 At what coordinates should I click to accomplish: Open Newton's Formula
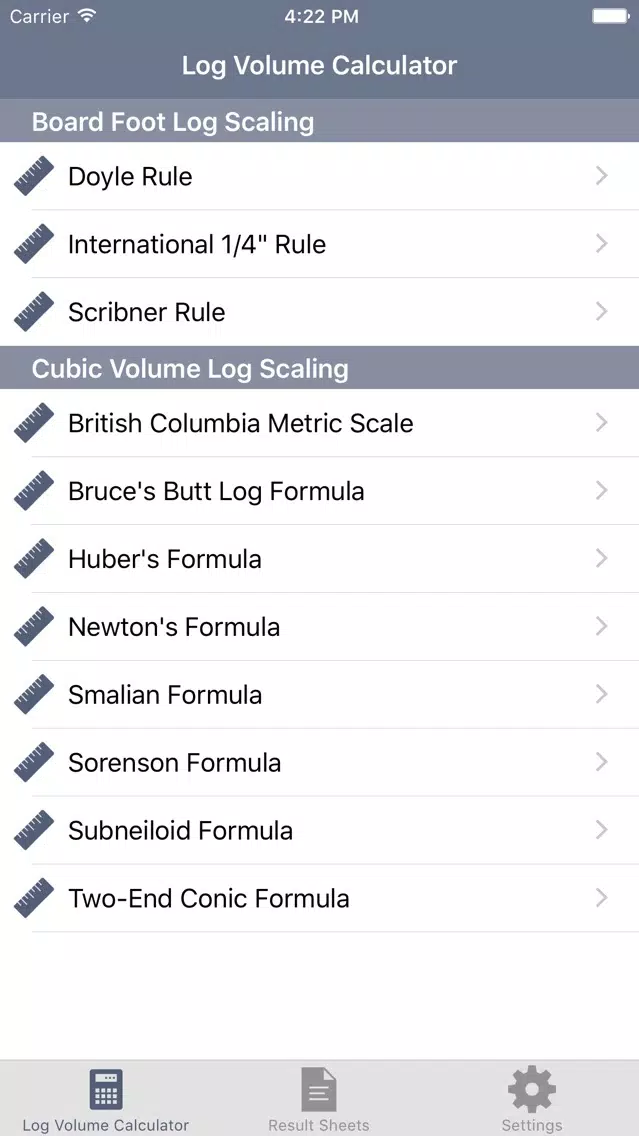coord(320,627)
